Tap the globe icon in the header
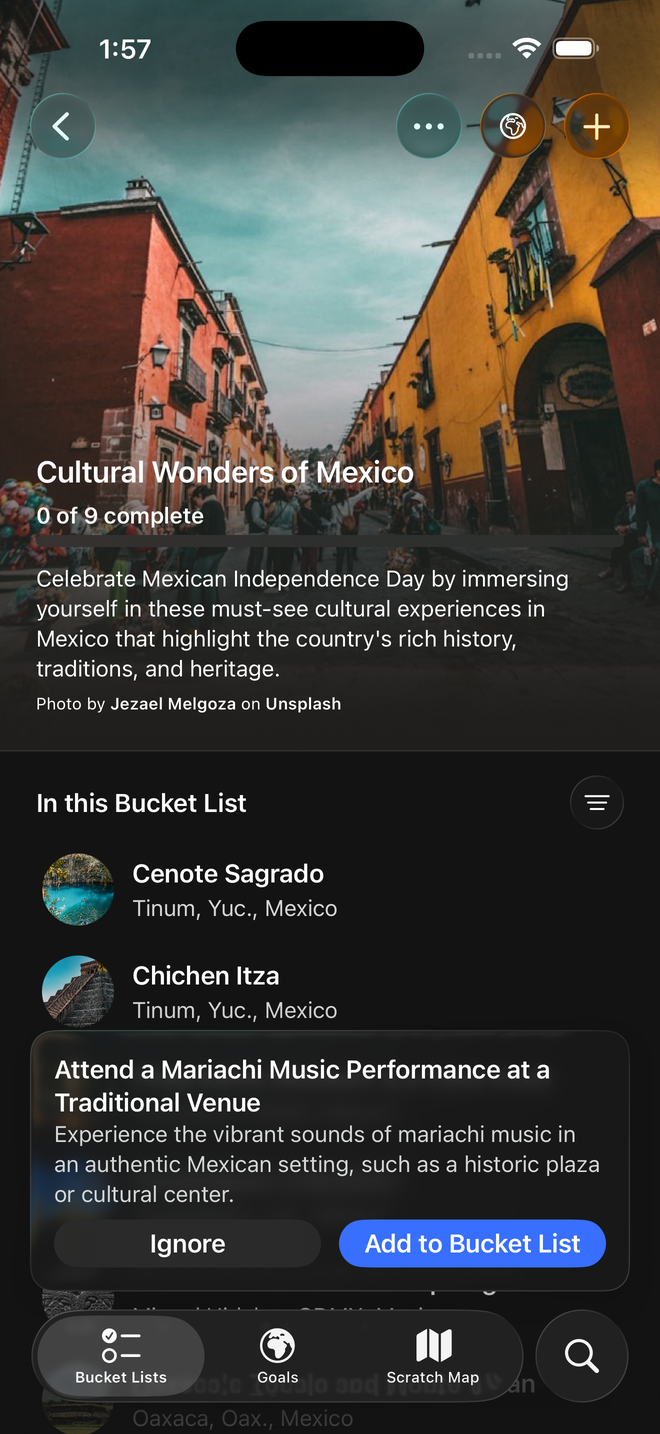 tap(512, 126)
